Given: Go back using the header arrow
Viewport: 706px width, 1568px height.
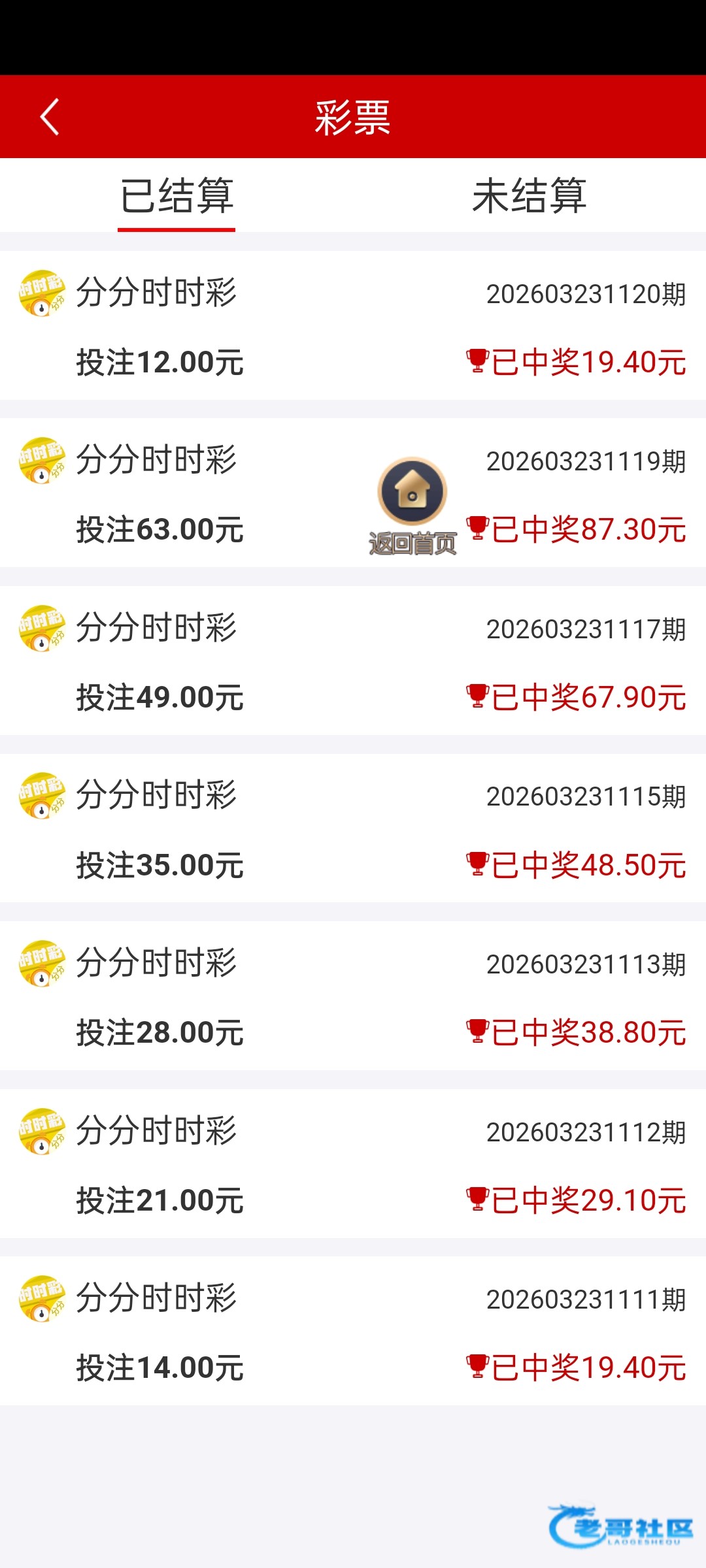Looking at the screenshot, I should 50,117.
